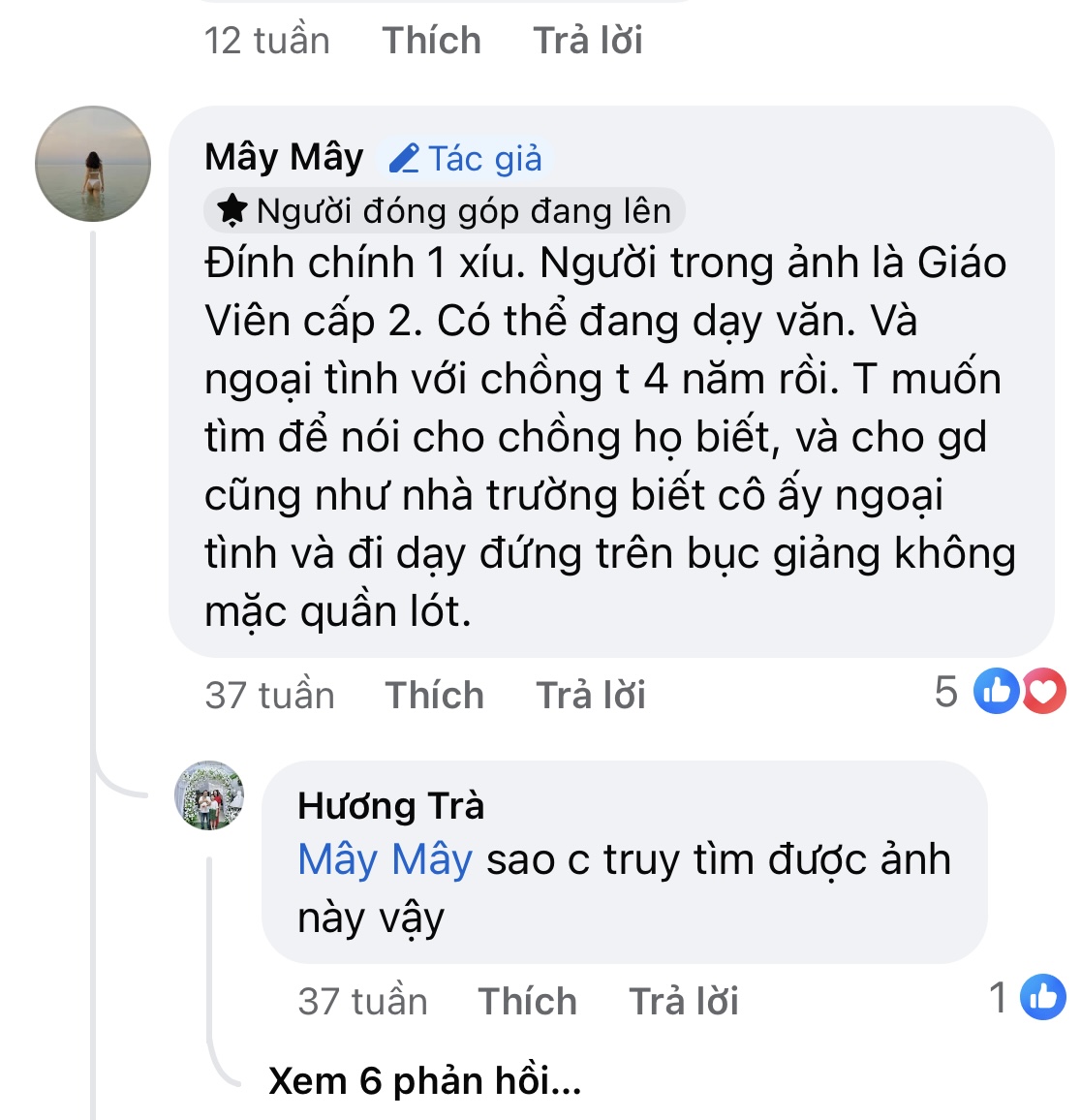Open Hương Trà's profile name
Viewport: 1081px width, 1120px height.
[x=390, y=806]
